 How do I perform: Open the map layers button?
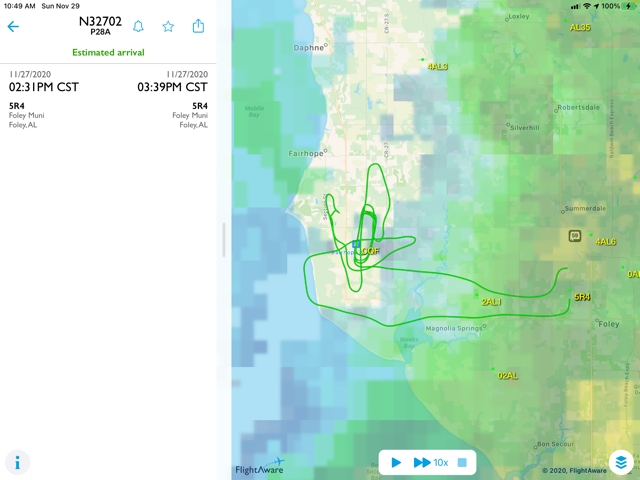621,462
